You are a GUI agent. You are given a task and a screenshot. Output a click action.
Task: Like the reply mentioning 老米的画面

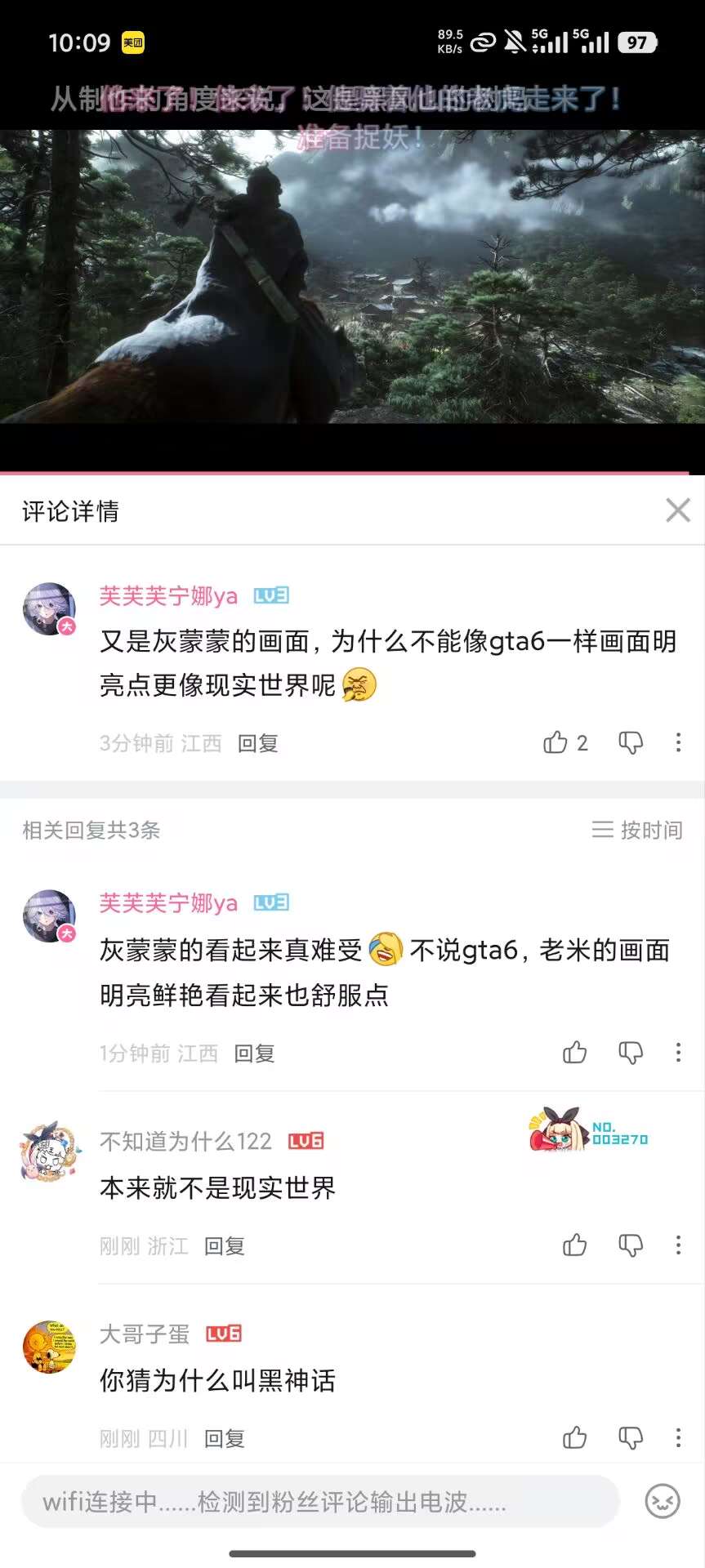(575, 1053)
